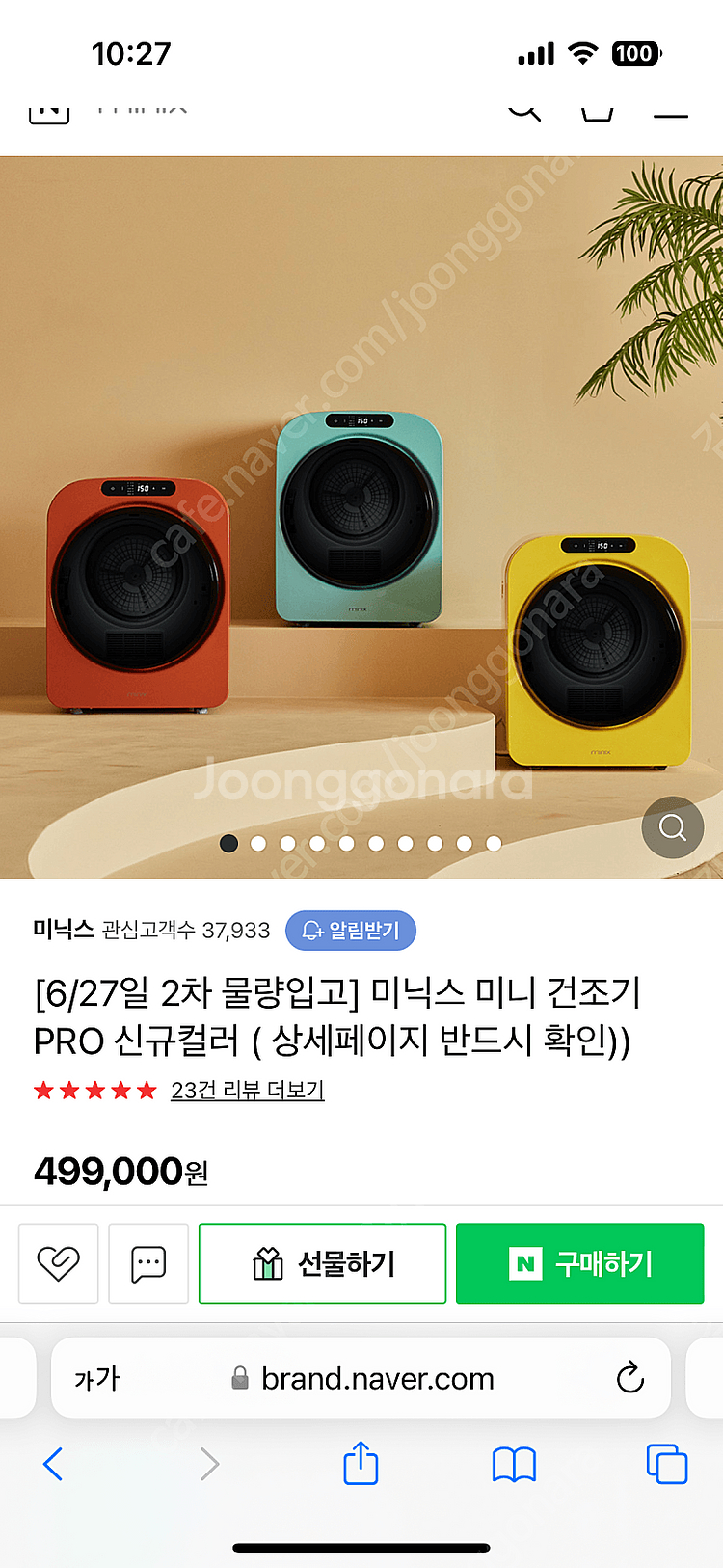This screenshot has height=1568, width=723.
Task: Show all open Safari tabs
Action: [666, 1464]
